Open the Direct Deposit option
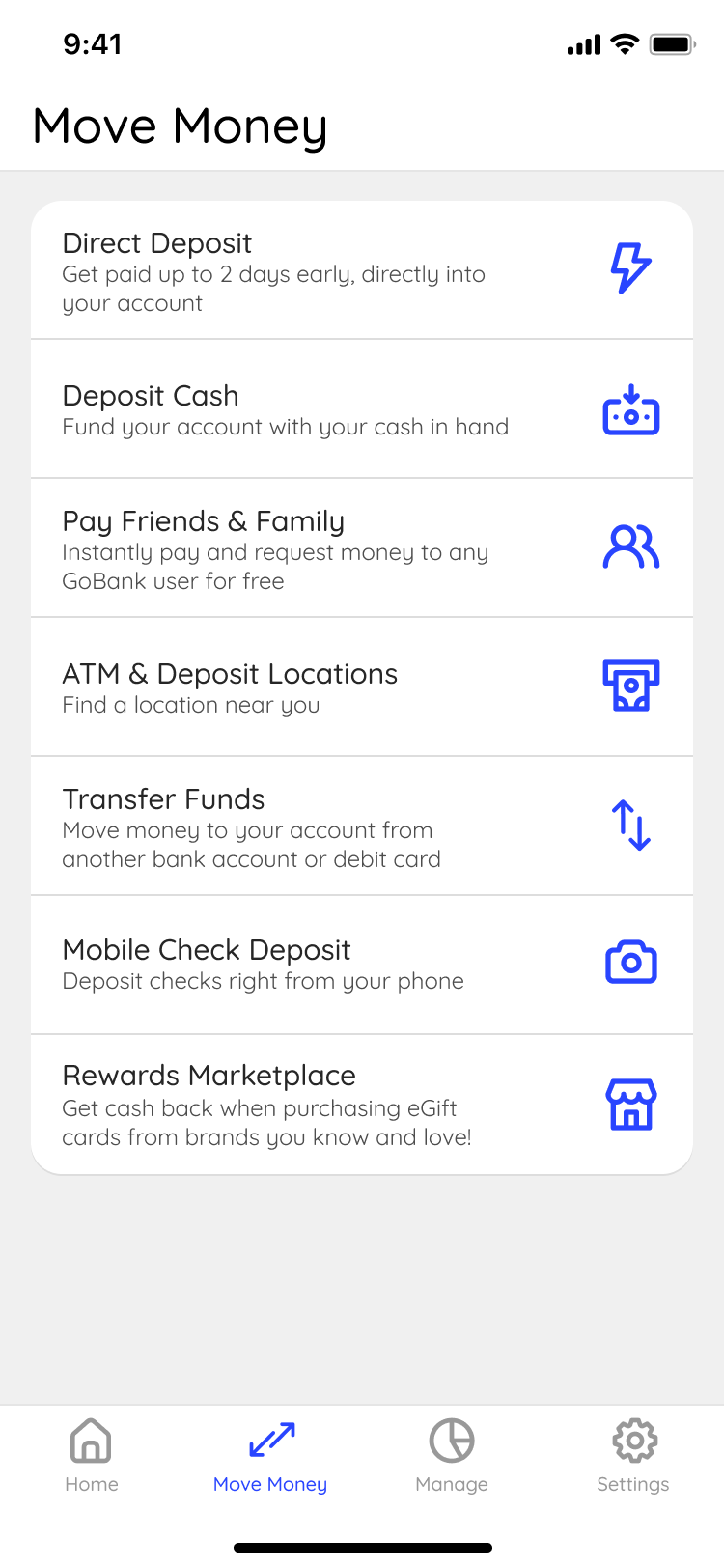Screen dimensions: 724x1568 point(362,271)
